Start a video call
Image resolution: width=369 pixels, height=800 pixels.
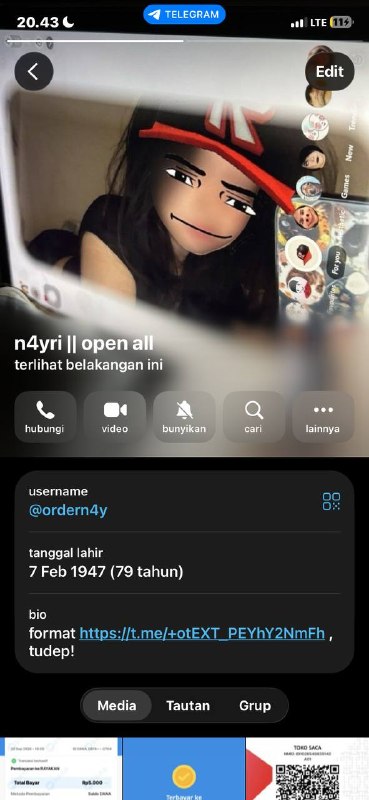pos(115,417)
